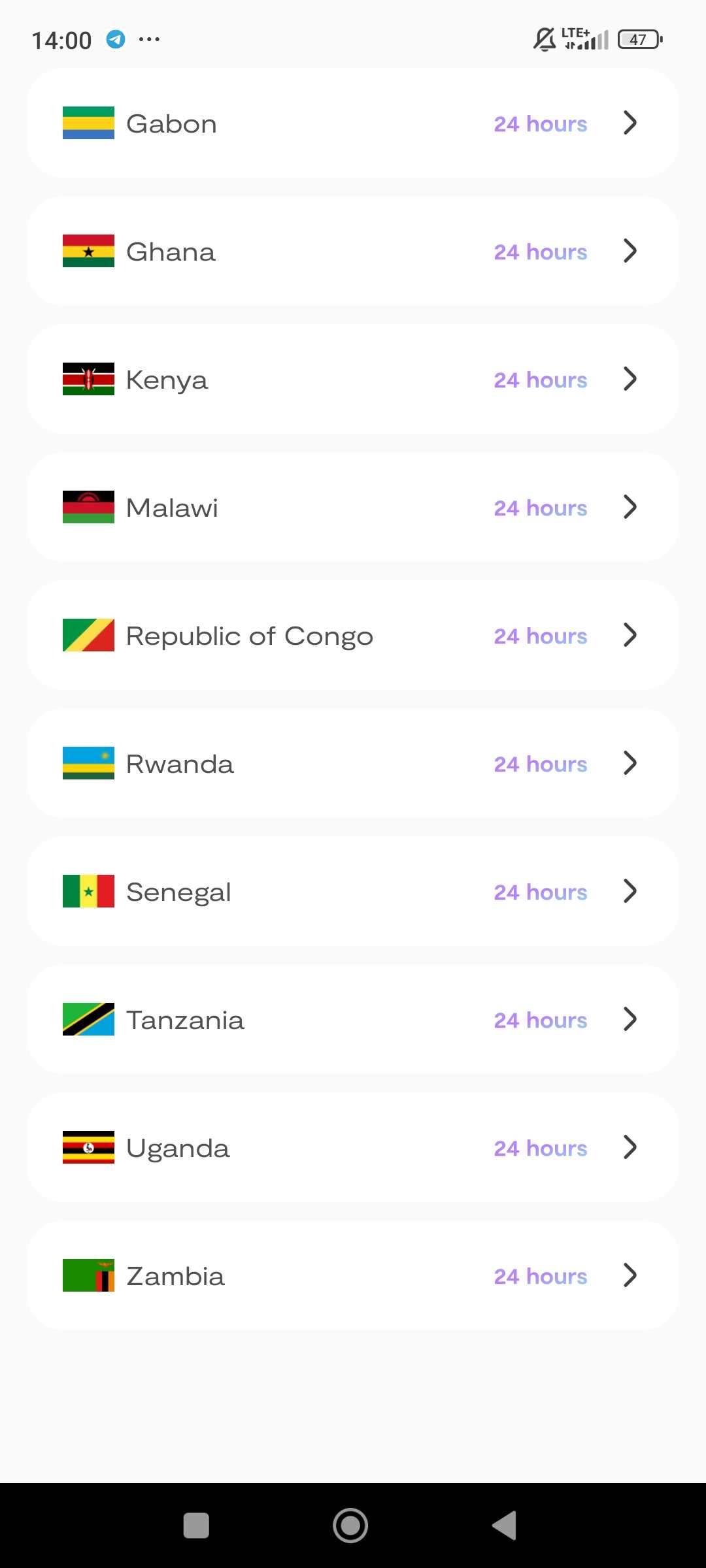The width and height of the screenshot is (706, 1568).
Task: Tap the Tanzania country card
Action: click(x=353, y=1019)
